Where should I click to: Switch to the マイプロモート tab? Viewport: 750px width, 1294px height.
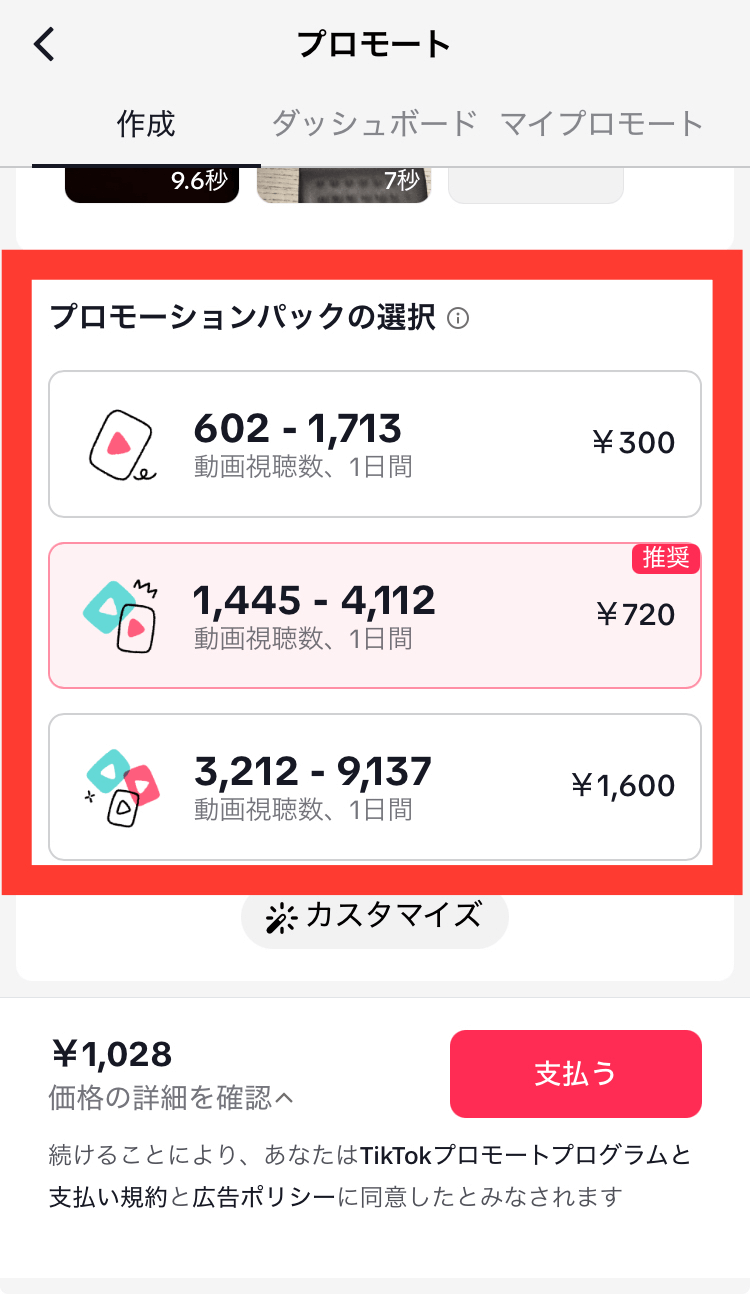(602, 124)
